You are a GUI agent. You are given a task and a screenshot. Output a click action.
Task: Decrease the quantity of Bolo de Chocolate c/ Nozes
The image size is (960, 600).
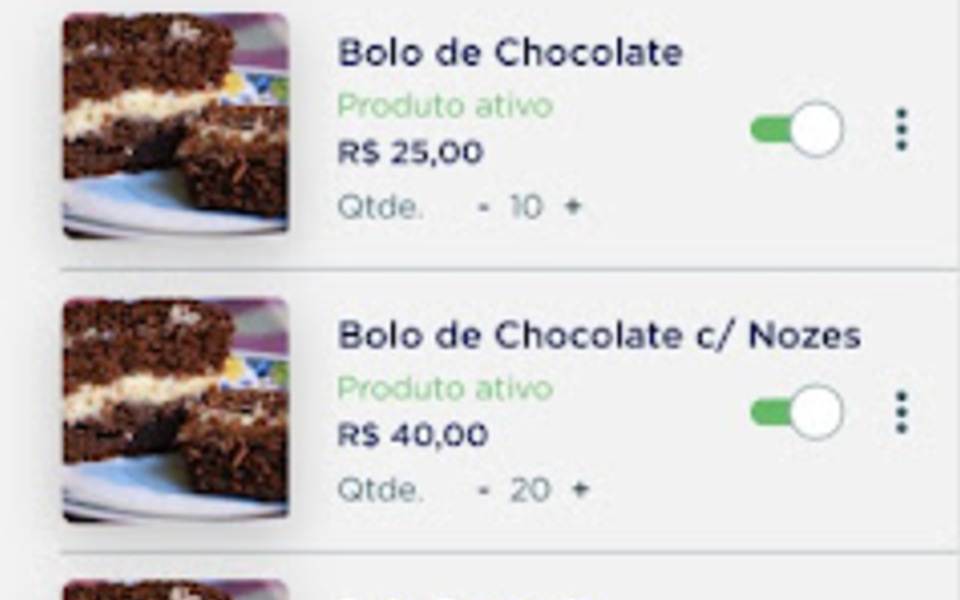click(483, 490)
